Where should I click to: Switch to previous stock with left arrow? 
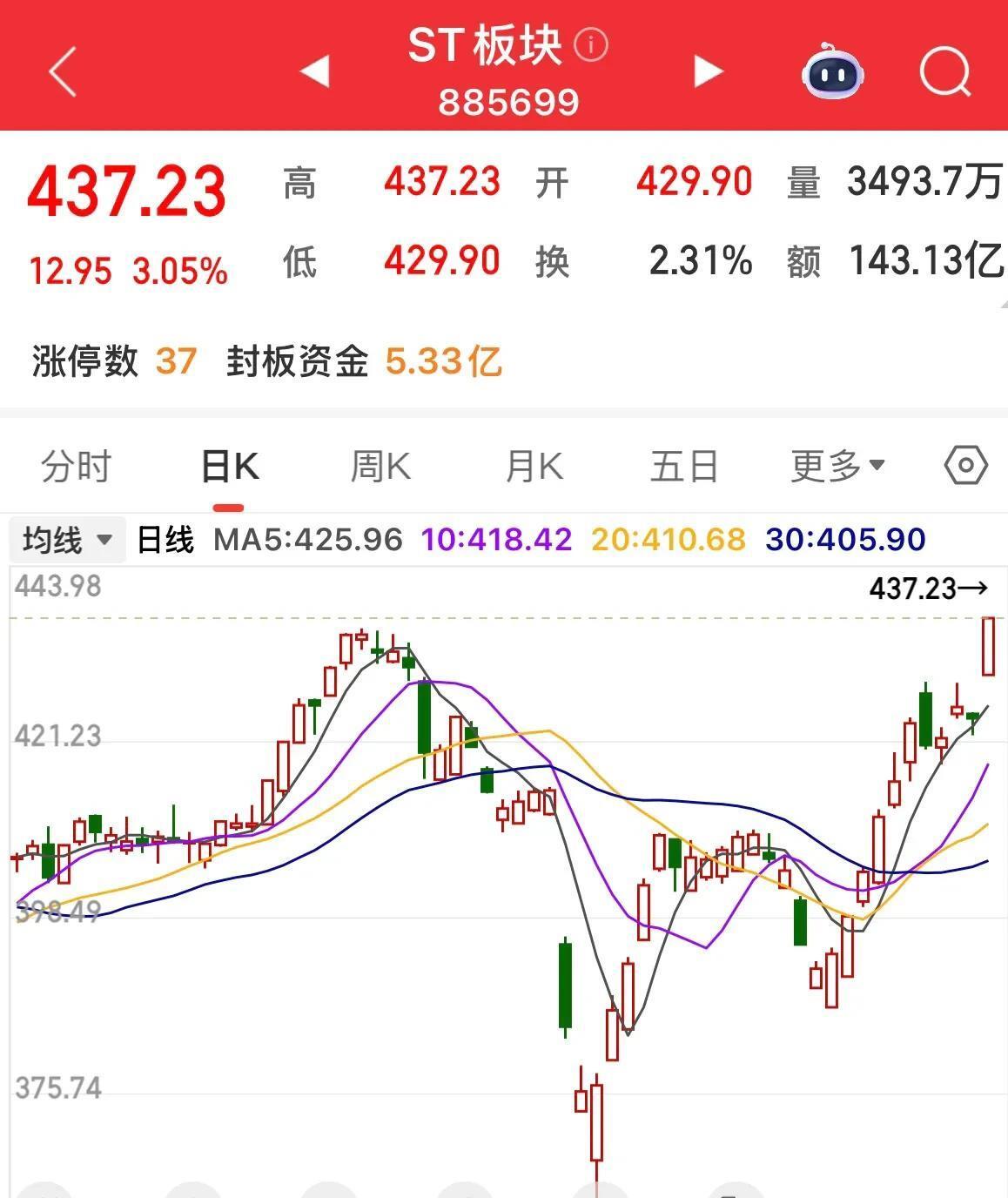tap(315, 72)
